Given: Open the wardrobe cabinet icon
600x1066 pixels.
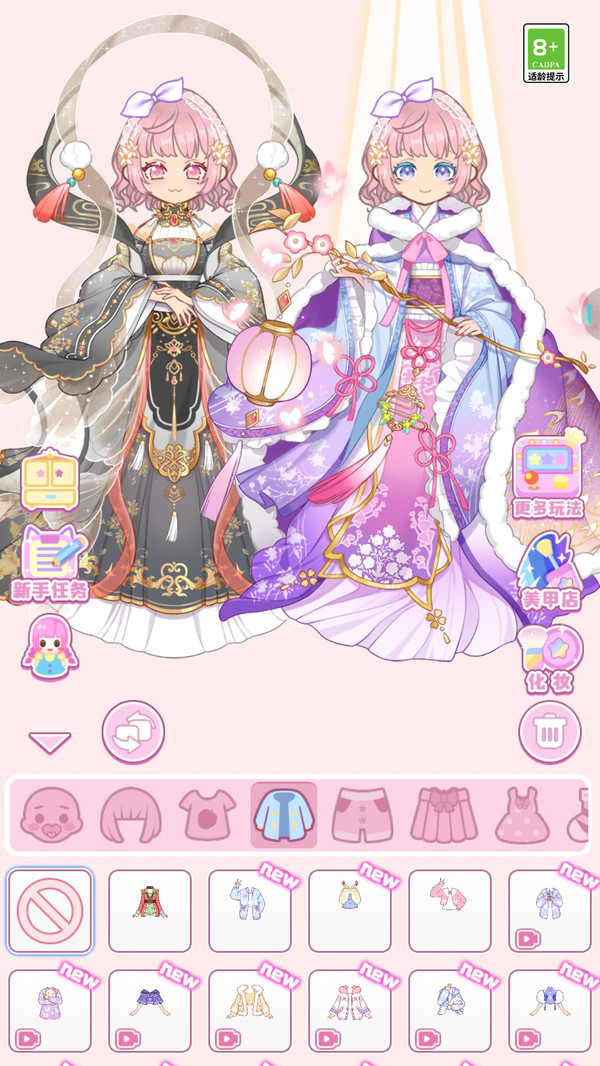Looking at the screenshot, I should 49,481.
